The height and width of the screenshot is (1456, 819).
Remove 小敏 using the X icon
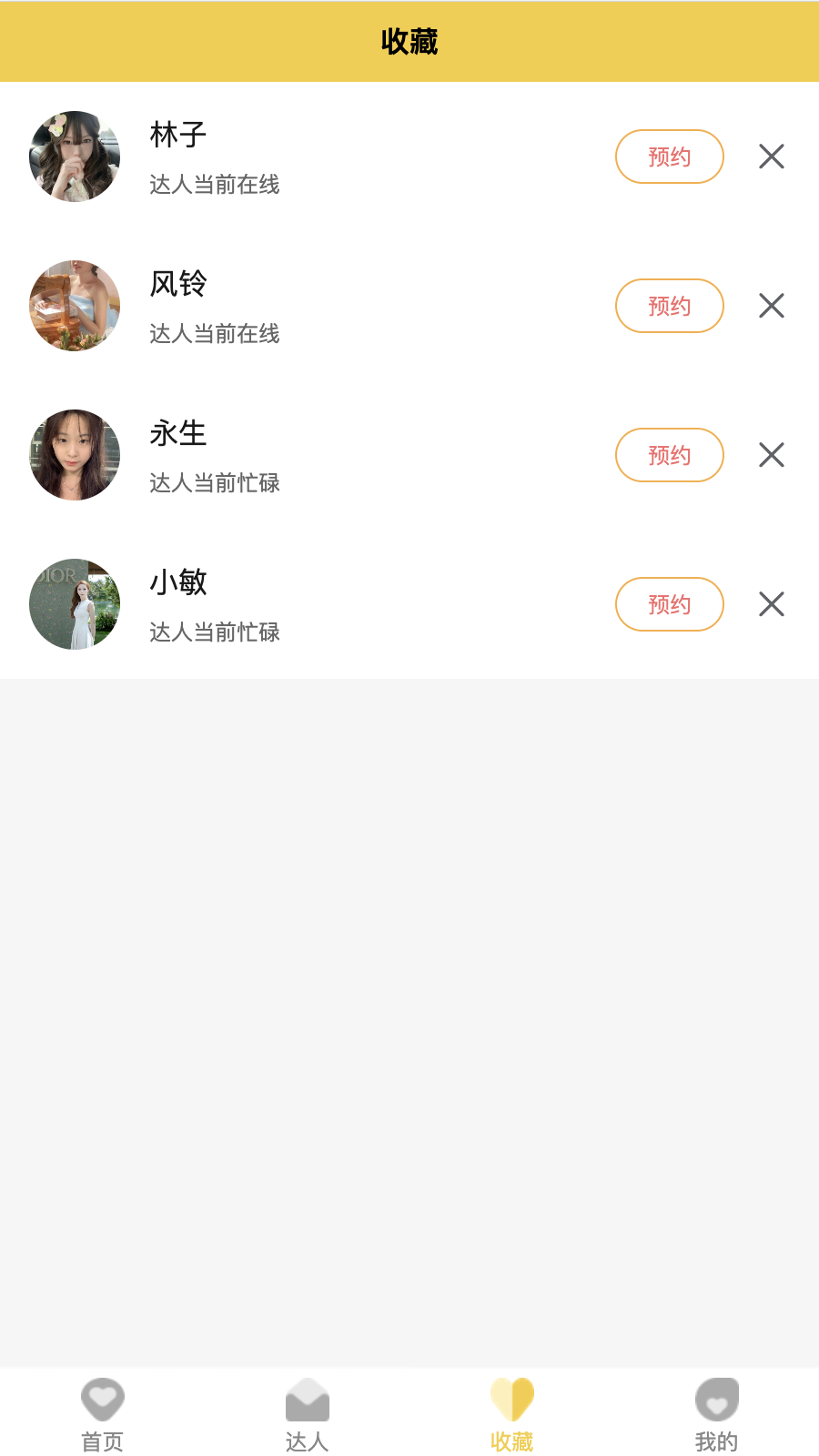[x=771, y=604]
